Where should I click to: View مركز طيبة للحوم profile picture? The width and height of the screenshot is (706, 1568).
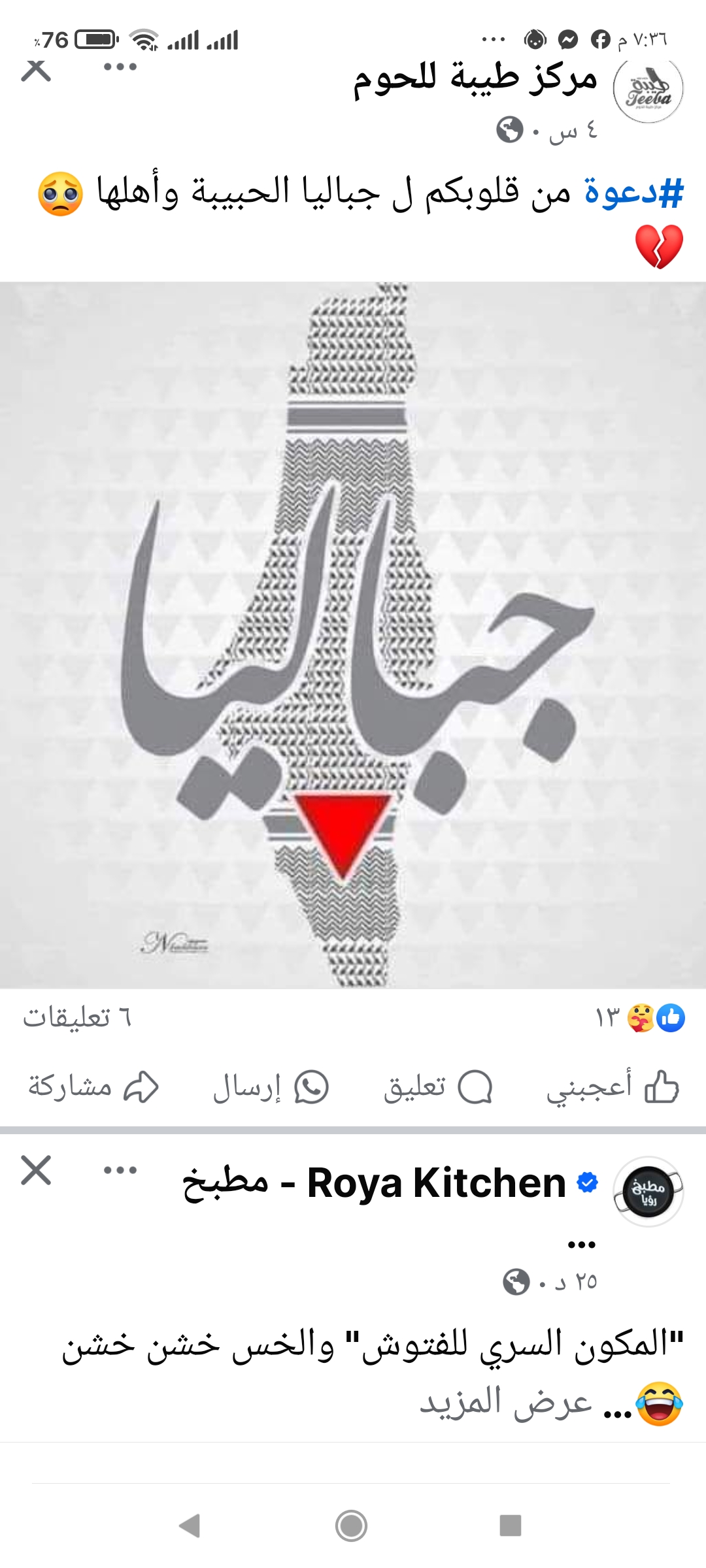(x=648, y=90)
